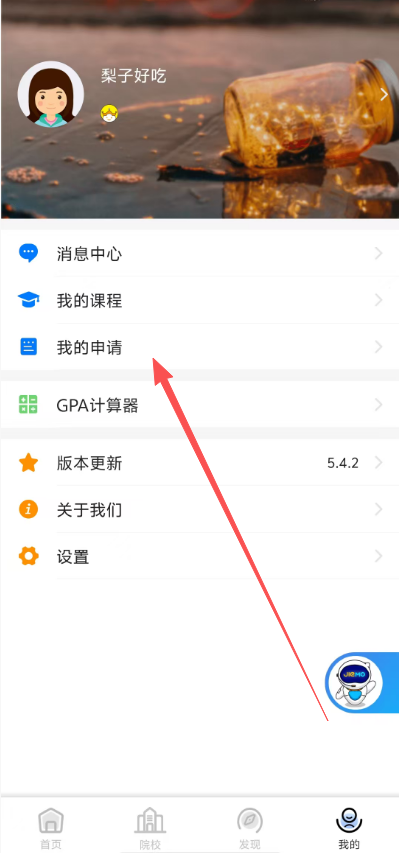Open 设置 settings
Screen dimensions: 399x853
click(199, 557)
